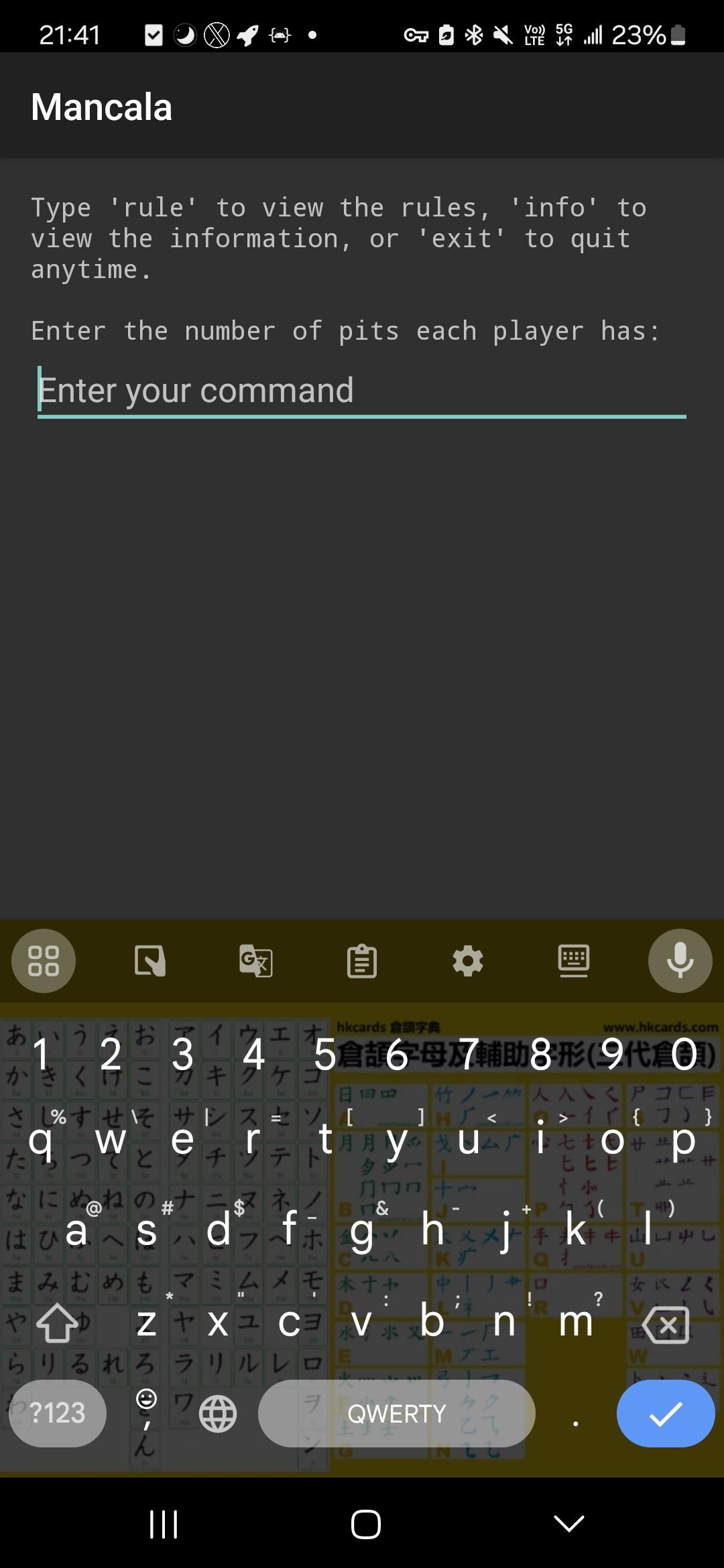The height and width of the screenshot is (1568, 724).
Task: Tap the globe language switch key
Action: pos(218,1415)
